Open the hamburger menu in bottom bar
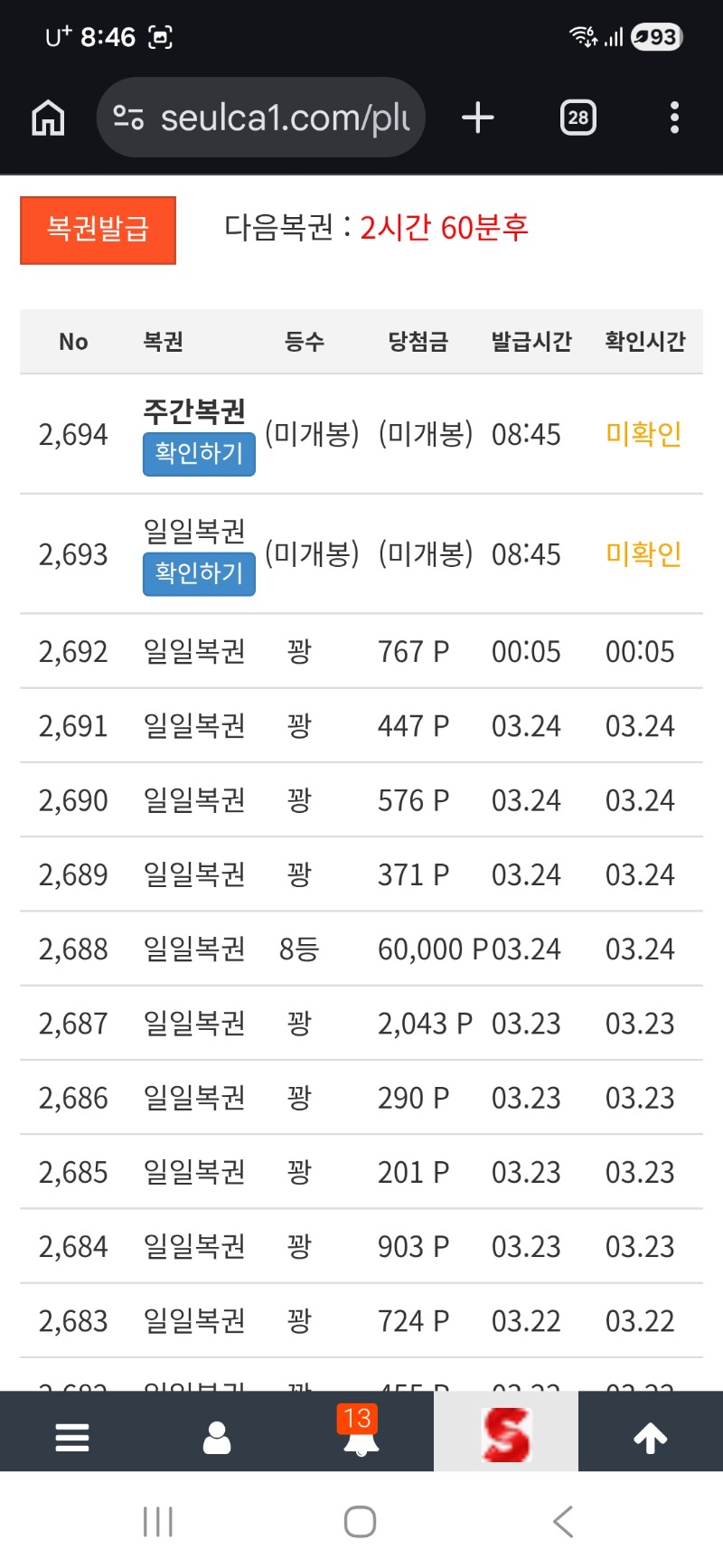 72,1437
